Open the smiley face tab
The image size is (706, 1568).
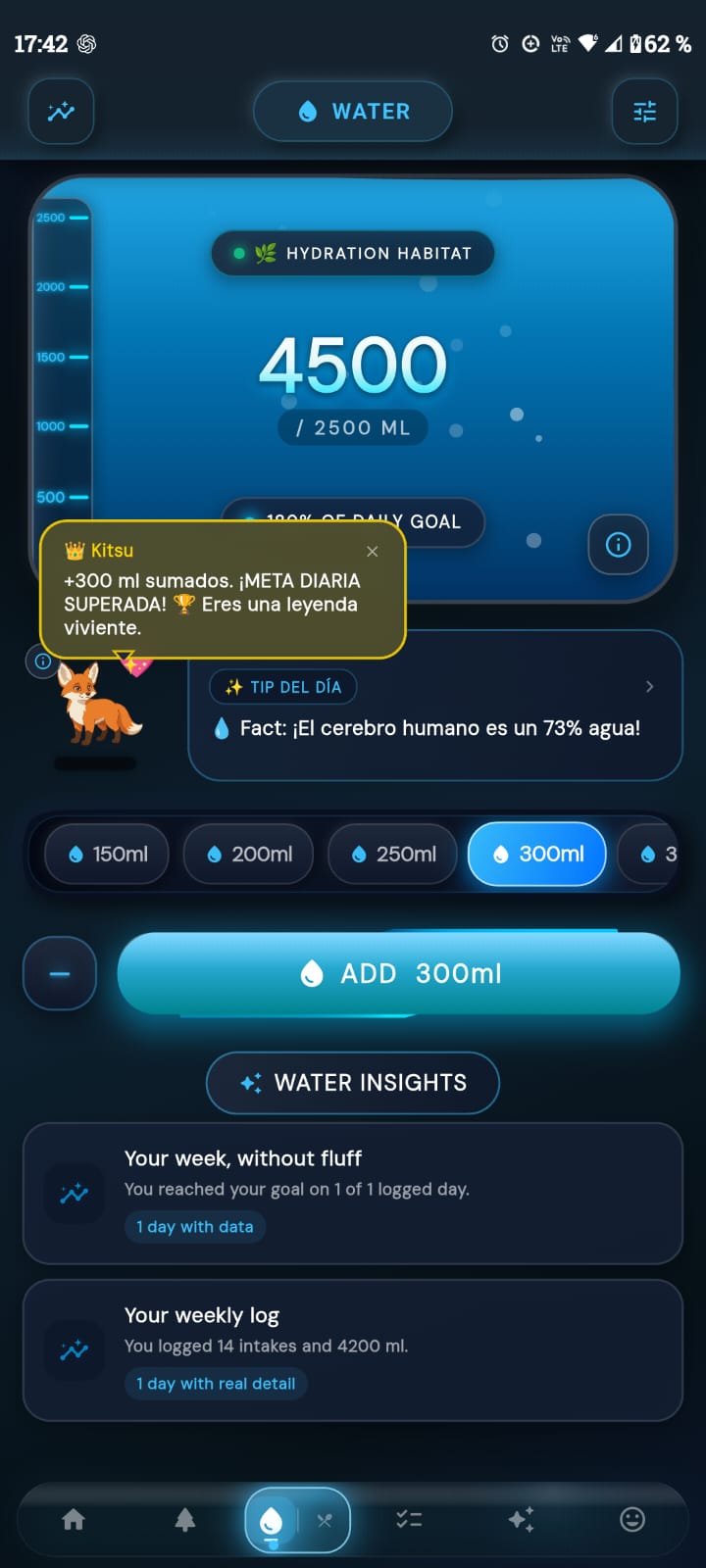pos(632,1520)
